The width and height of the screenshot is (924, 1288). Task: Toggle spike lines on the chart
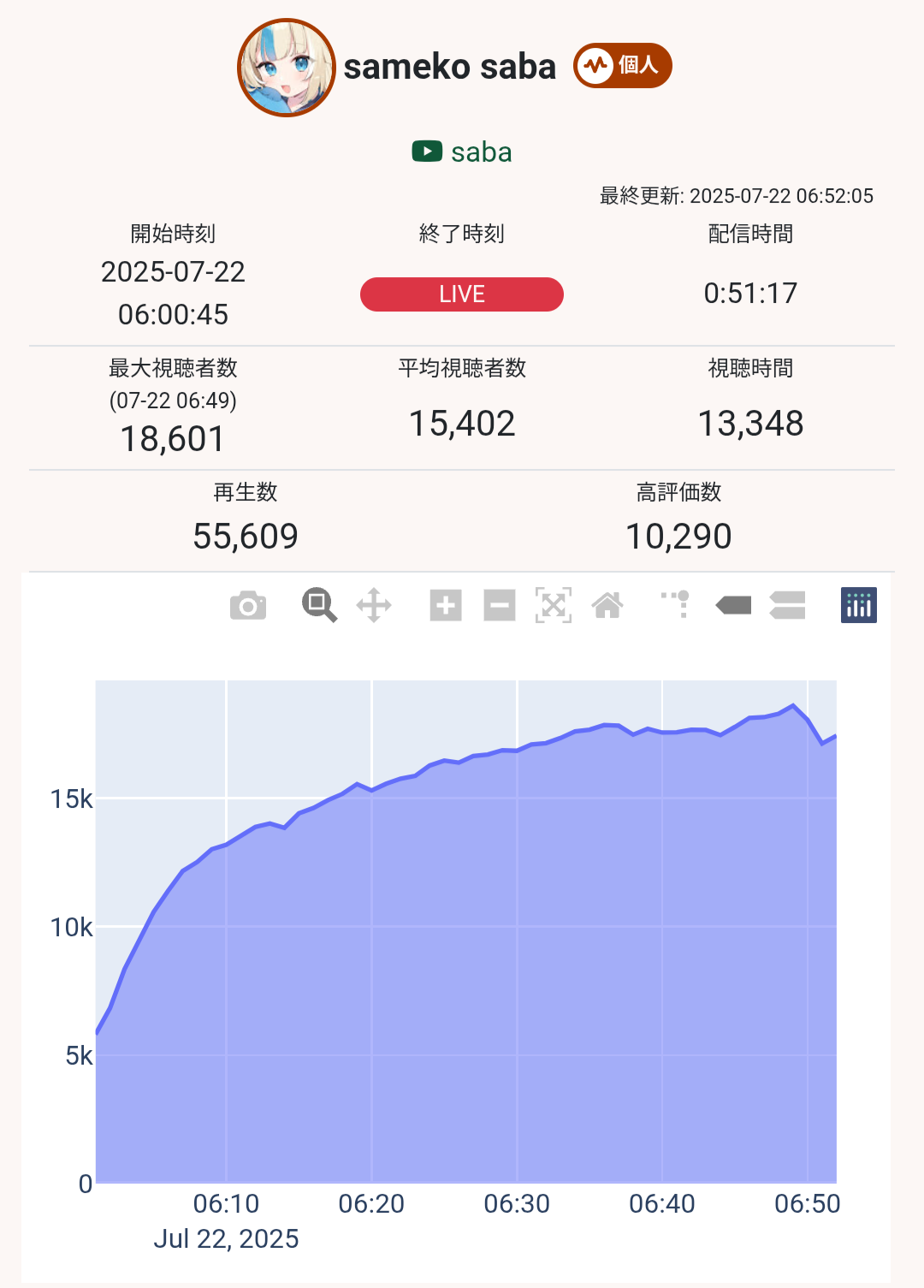(677, 604)
